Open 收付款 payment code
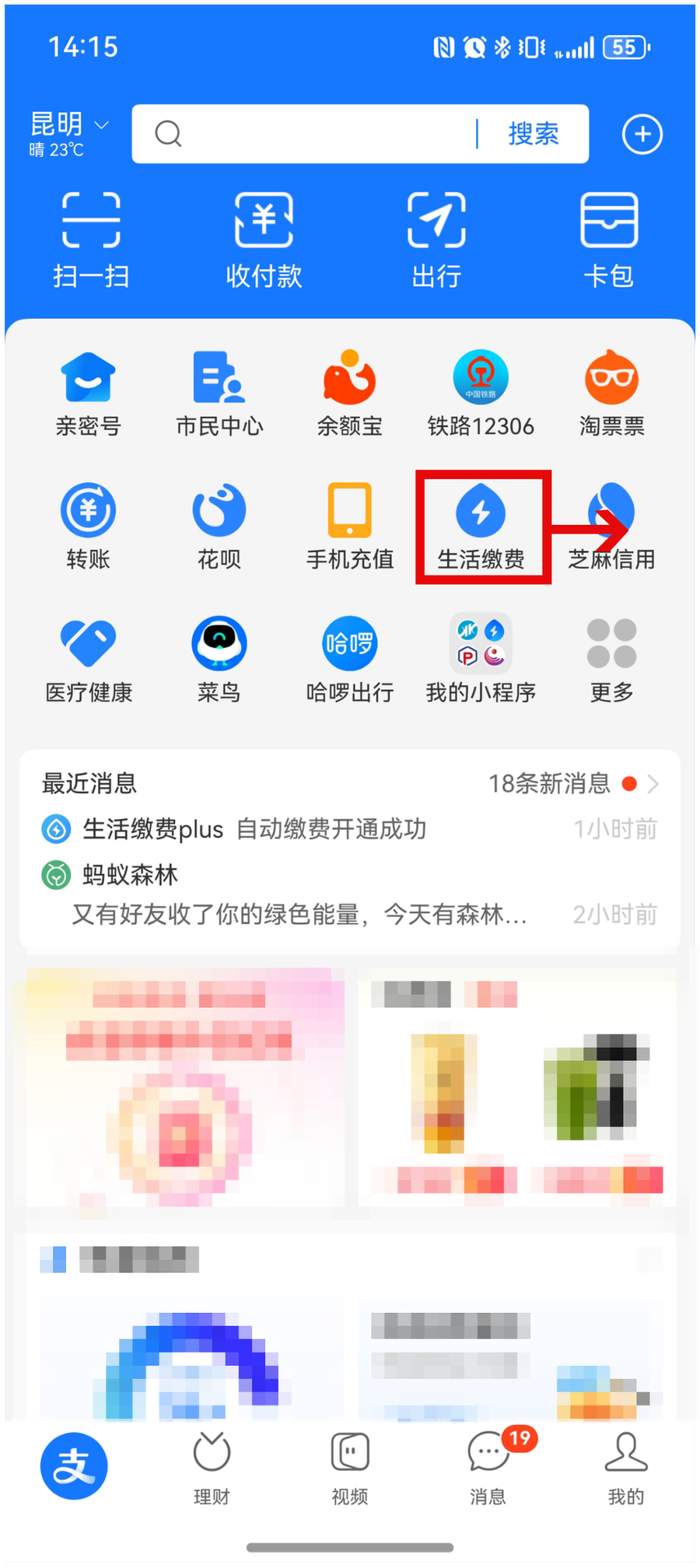700x1568 pixels. [x=263, y=239]
